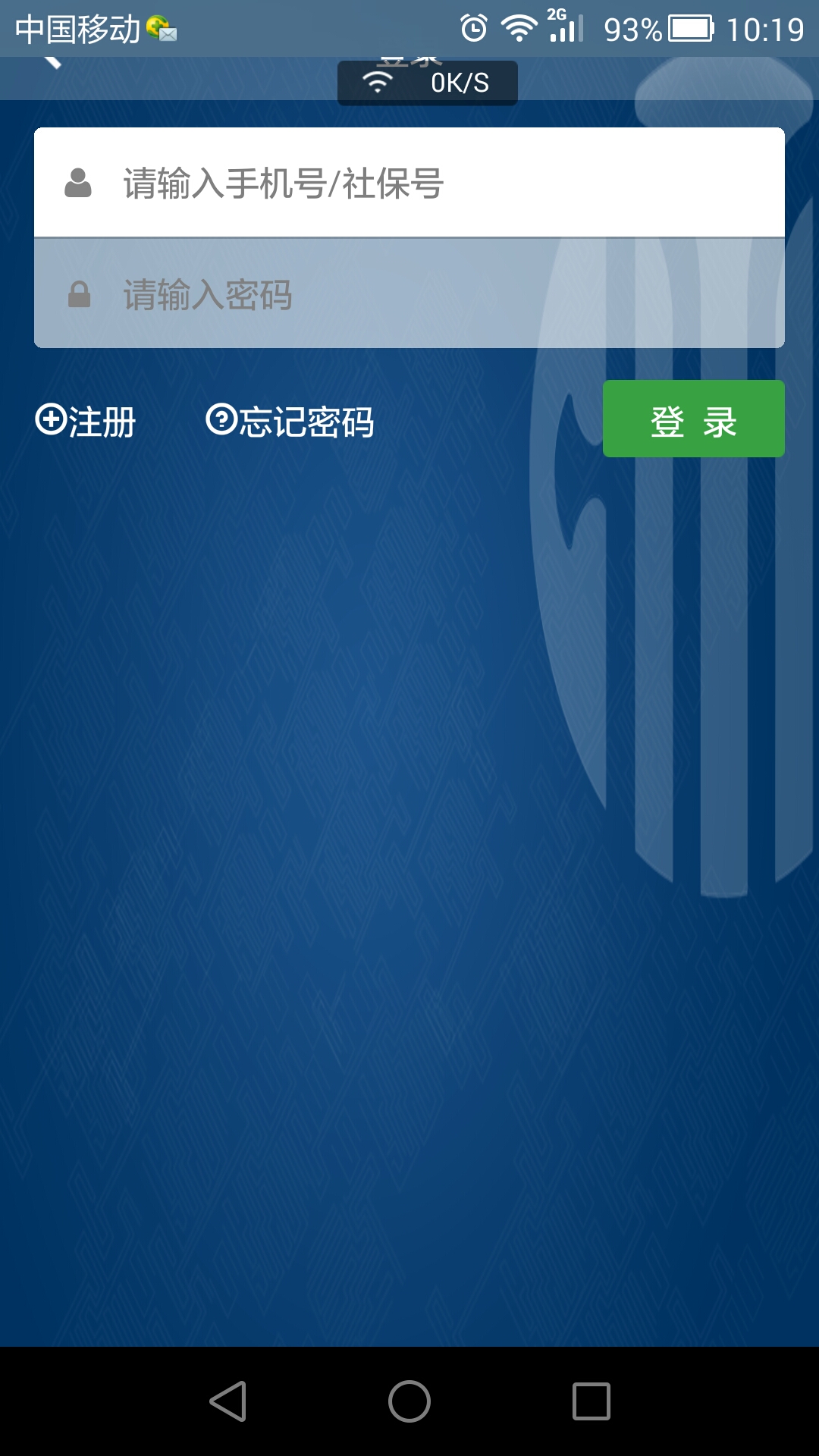Tap the system home button
The image size is (819, 1456).
[409, 1401]
